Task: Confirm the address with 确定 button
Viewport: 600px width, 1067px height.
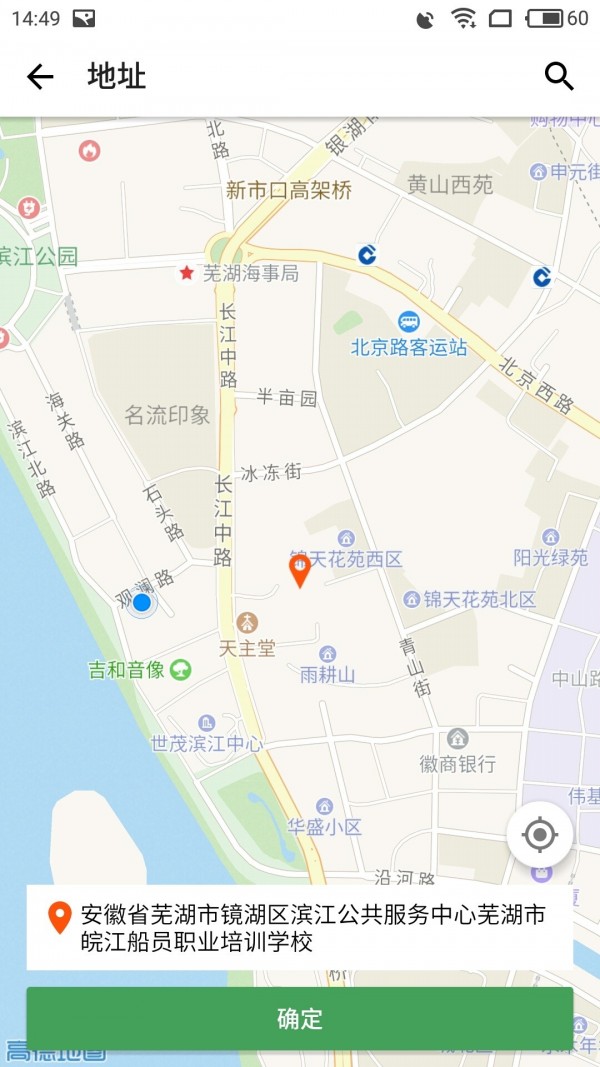Action: click(300, 1019)
